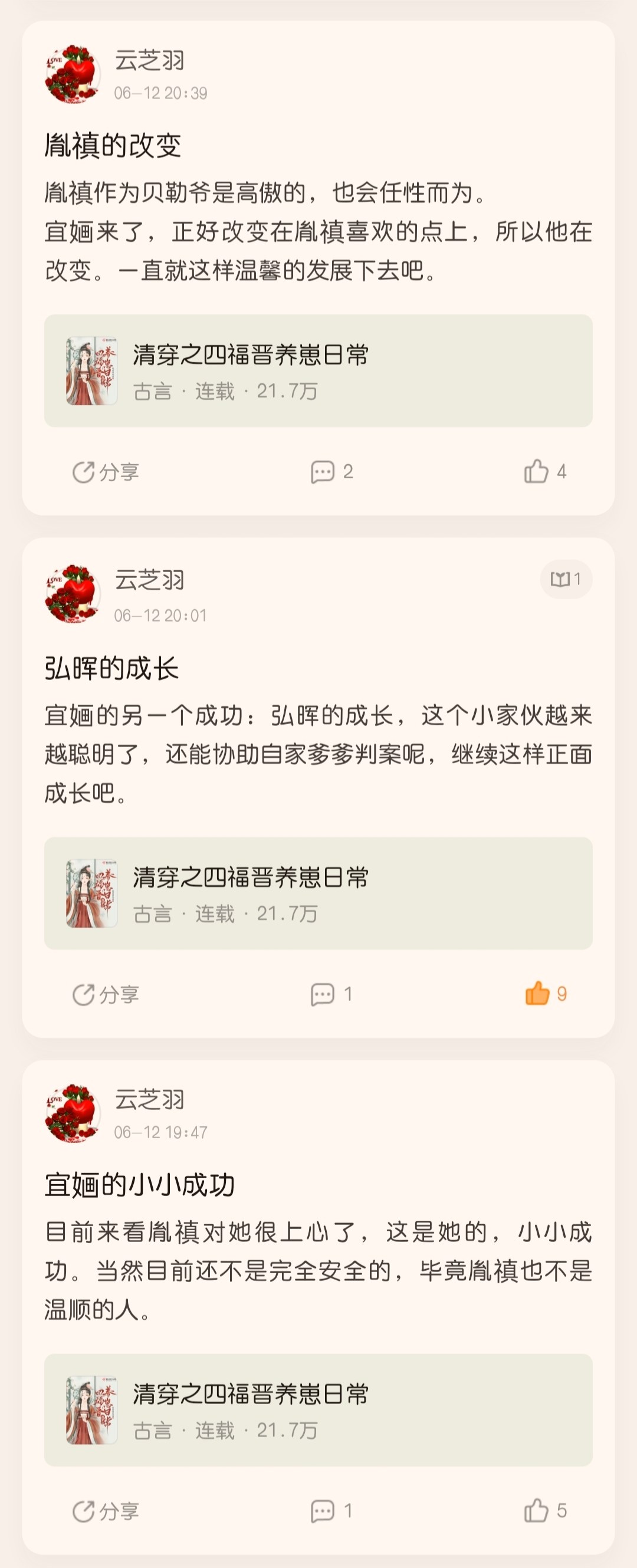The width and height of the screenshot is (637, 1568).
Task: Share the 宜婳的小小成功 post
Action: [x=106, y=1511]
